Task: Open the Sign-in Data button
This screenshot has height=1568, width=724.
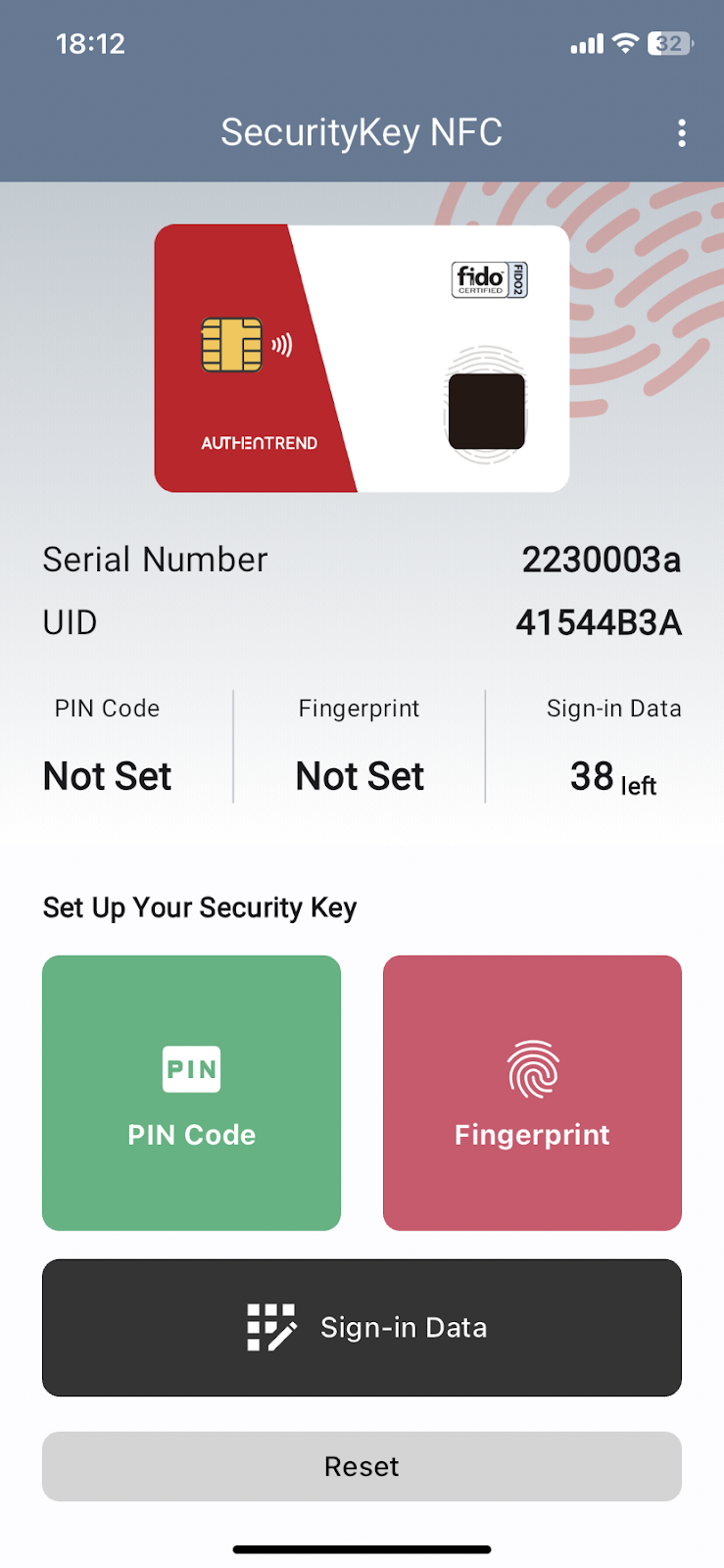Action: 362,1328
